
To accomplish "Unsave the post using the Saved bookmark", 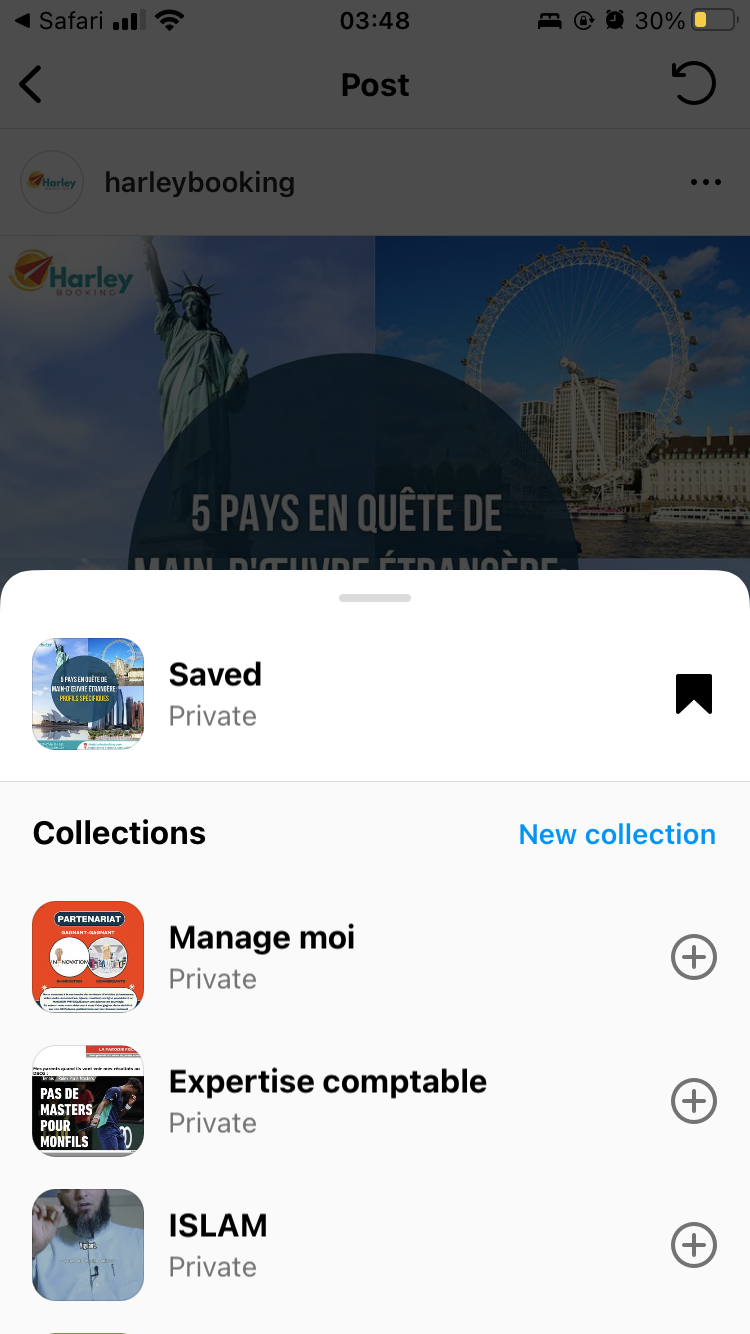I will [693, 694].
